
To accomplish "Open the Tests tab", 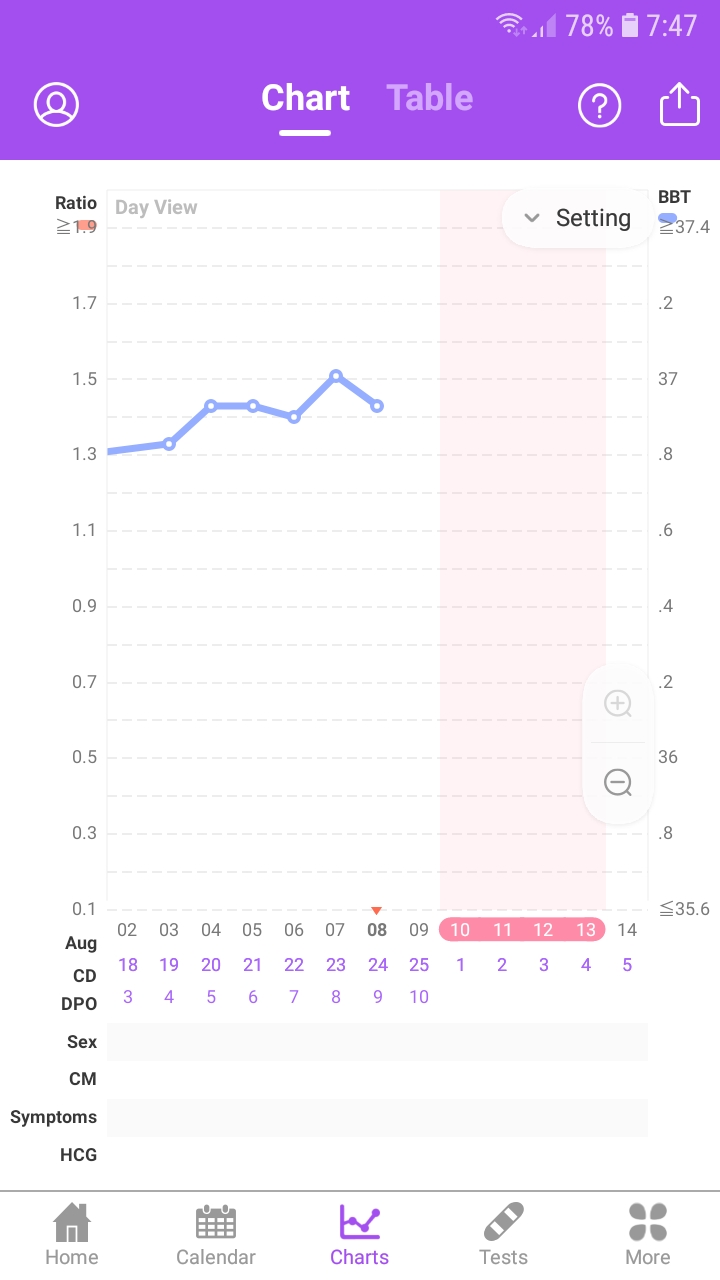I will (x=503, y=1235).
